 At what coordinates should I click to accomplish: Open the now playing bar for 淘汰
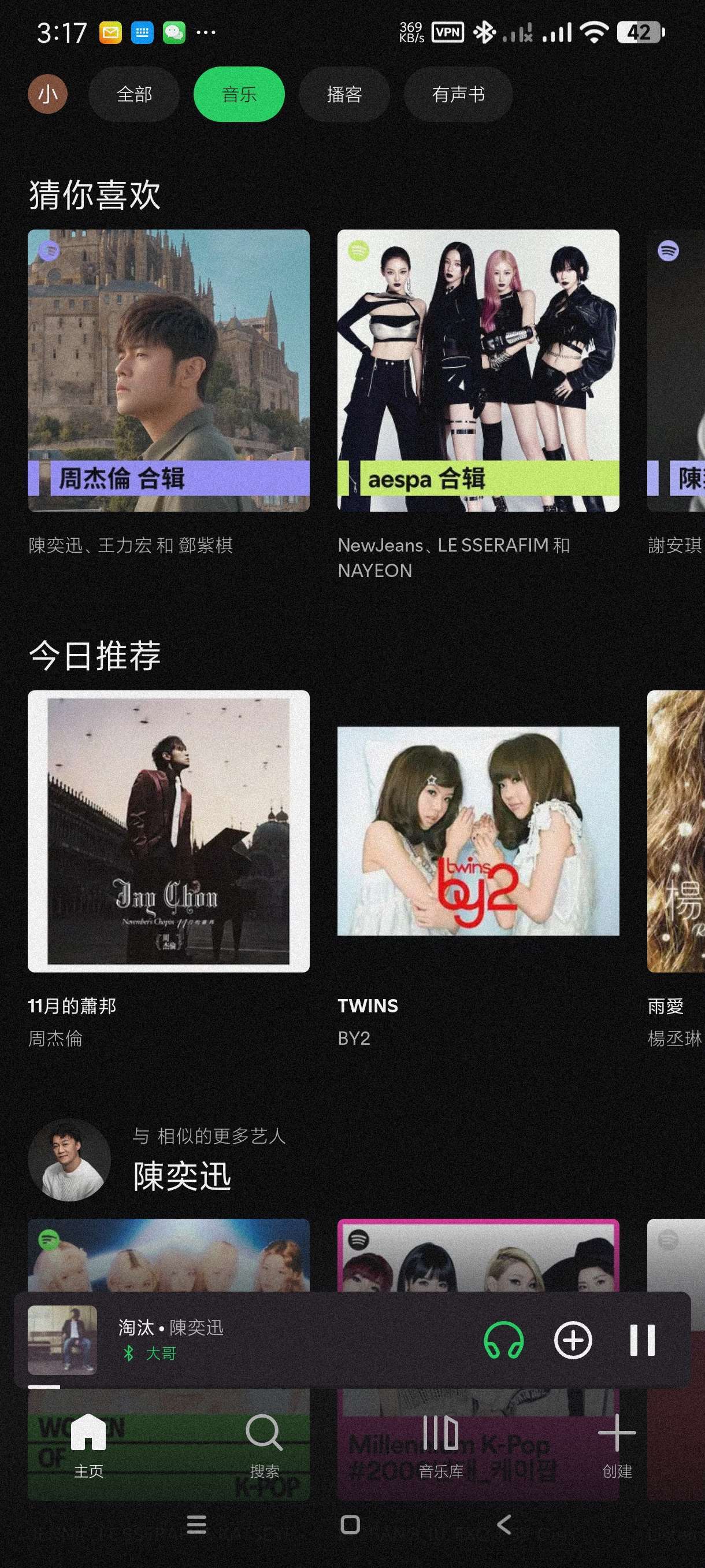[x=274, y=1339]
